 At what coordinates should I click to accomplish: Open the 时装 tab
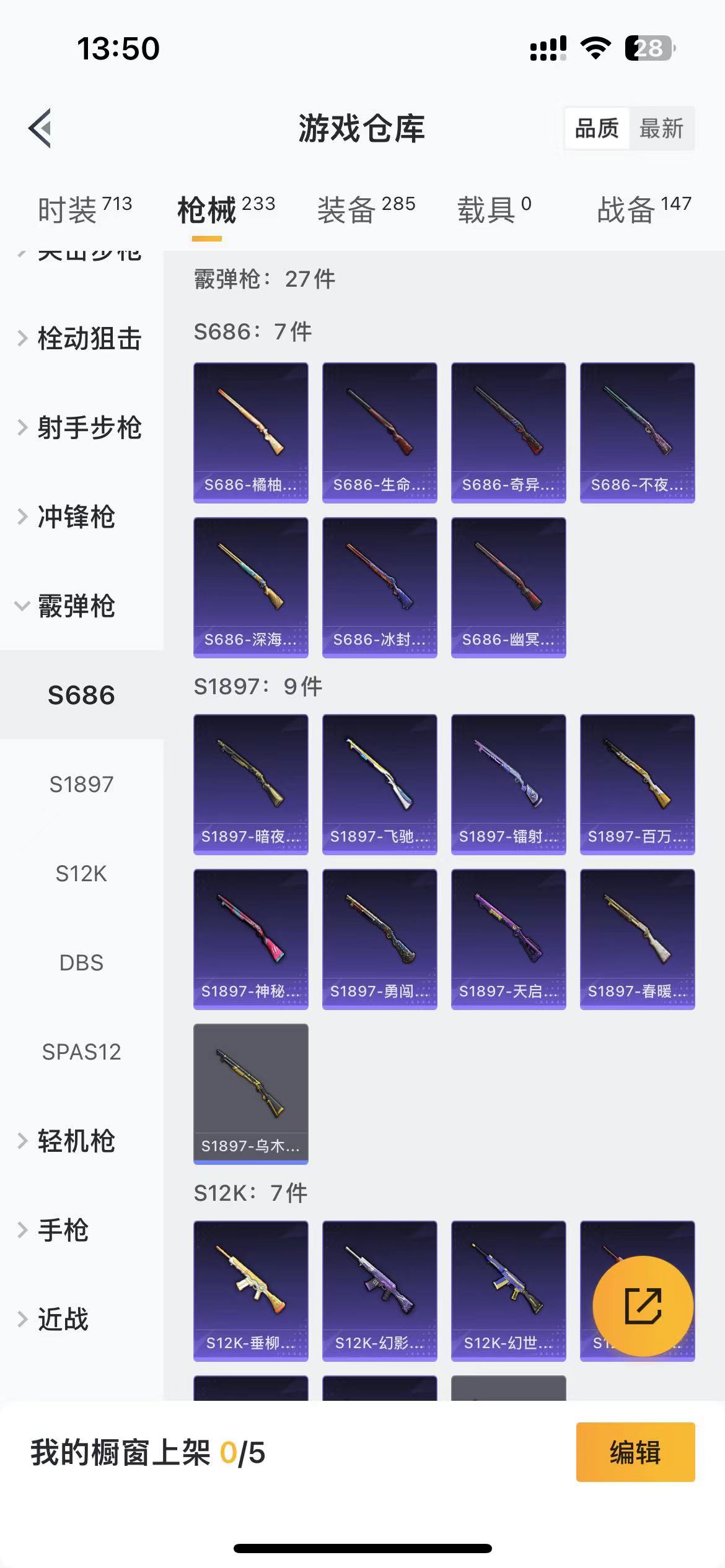68,209
